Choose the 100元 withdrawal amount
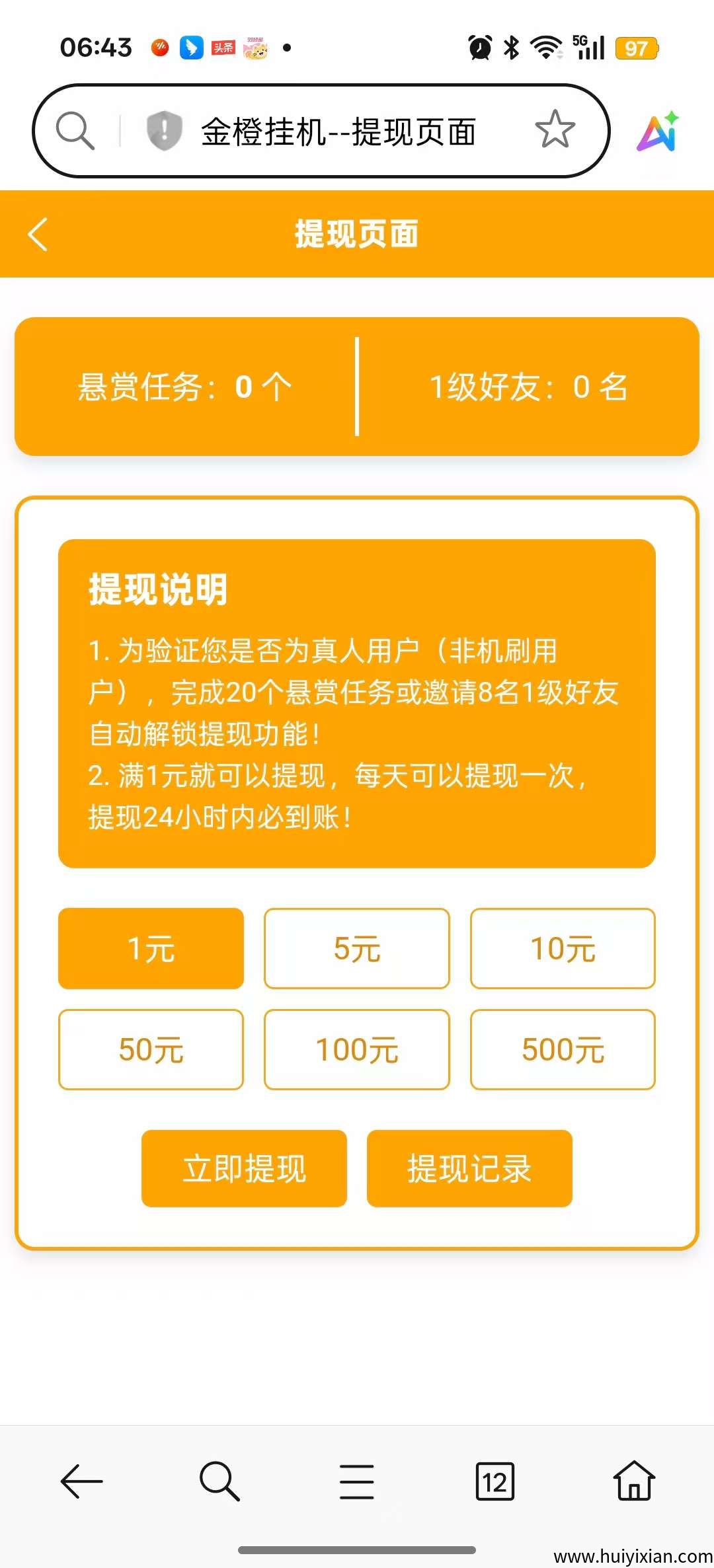 [x=357, y=1049]
